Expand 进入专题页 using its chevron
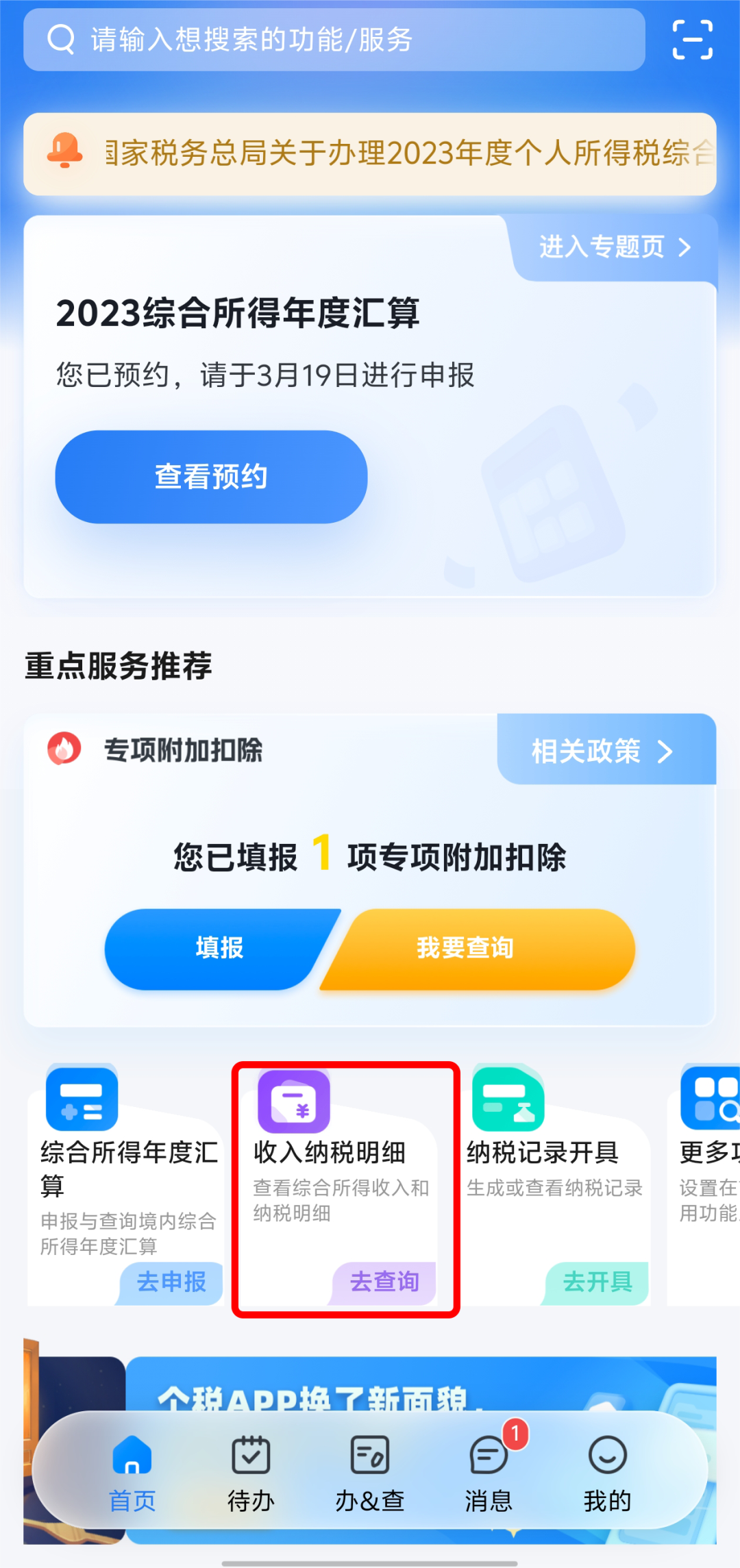Viewport: 740px width, 1568px height. (x=684, y=248)
